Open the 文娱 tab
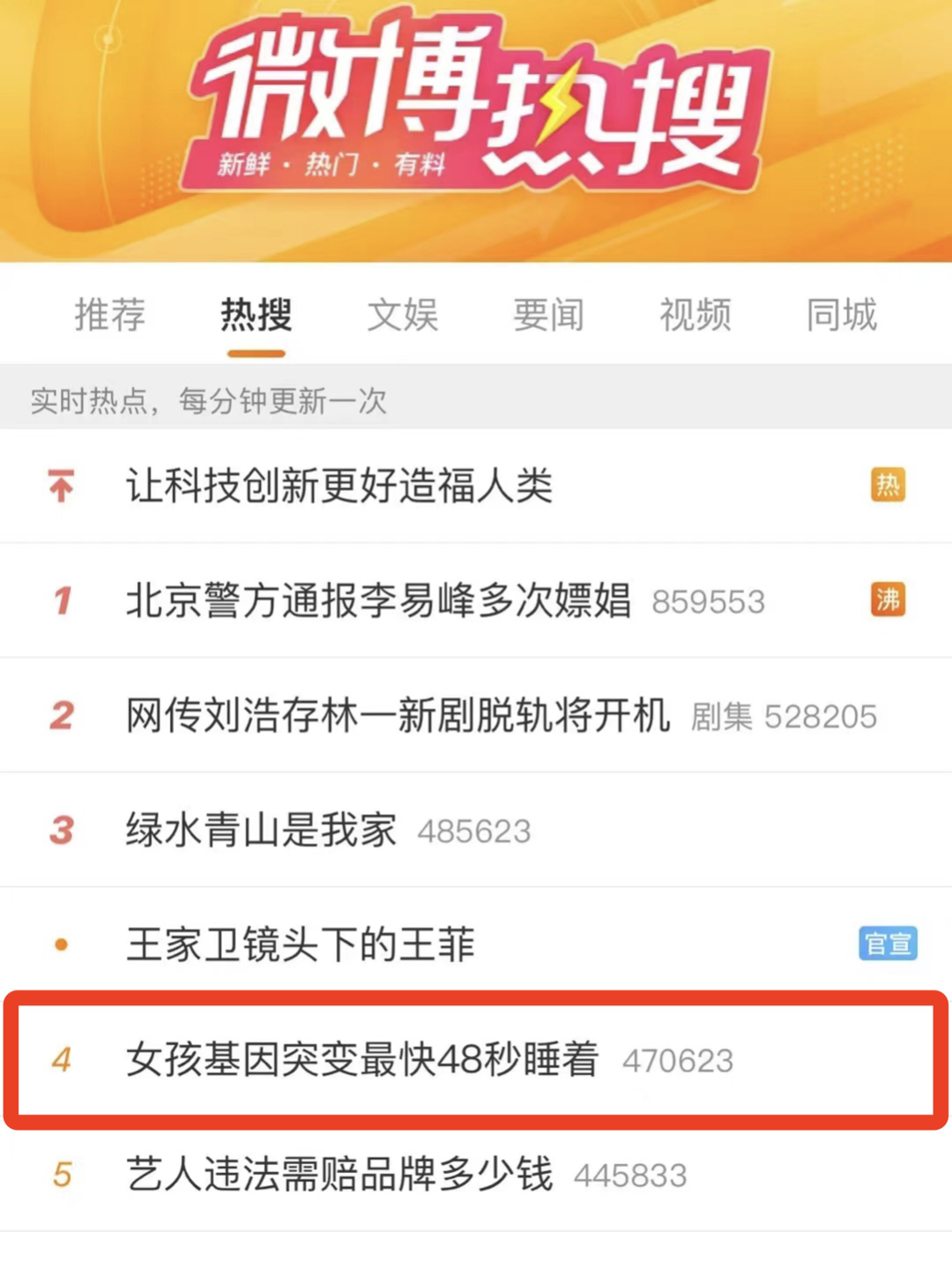Image resolution: width=952 pixels, height=1269 pixels. click(402, 315)
